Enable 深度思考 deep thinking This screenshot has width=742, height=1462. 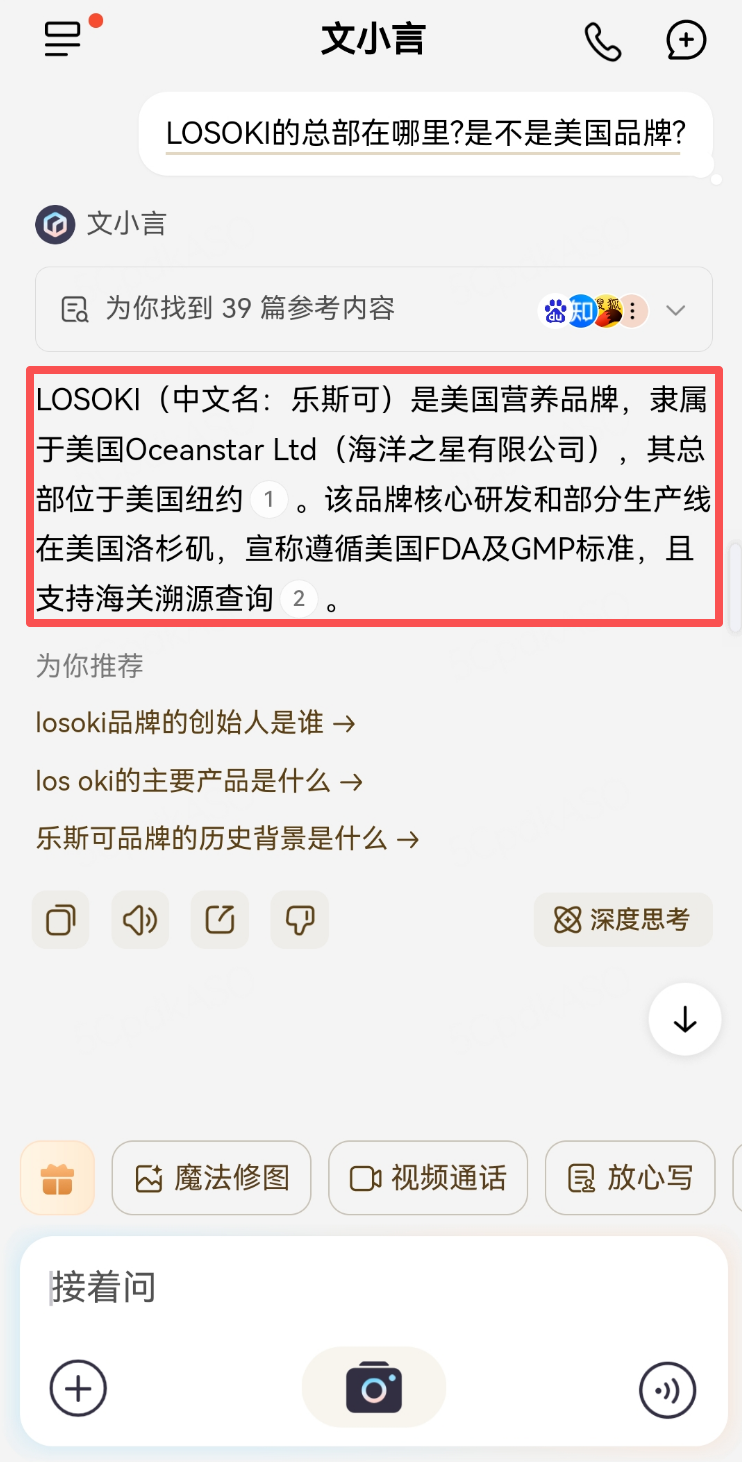pyautogui.click(x=623, y=920)
